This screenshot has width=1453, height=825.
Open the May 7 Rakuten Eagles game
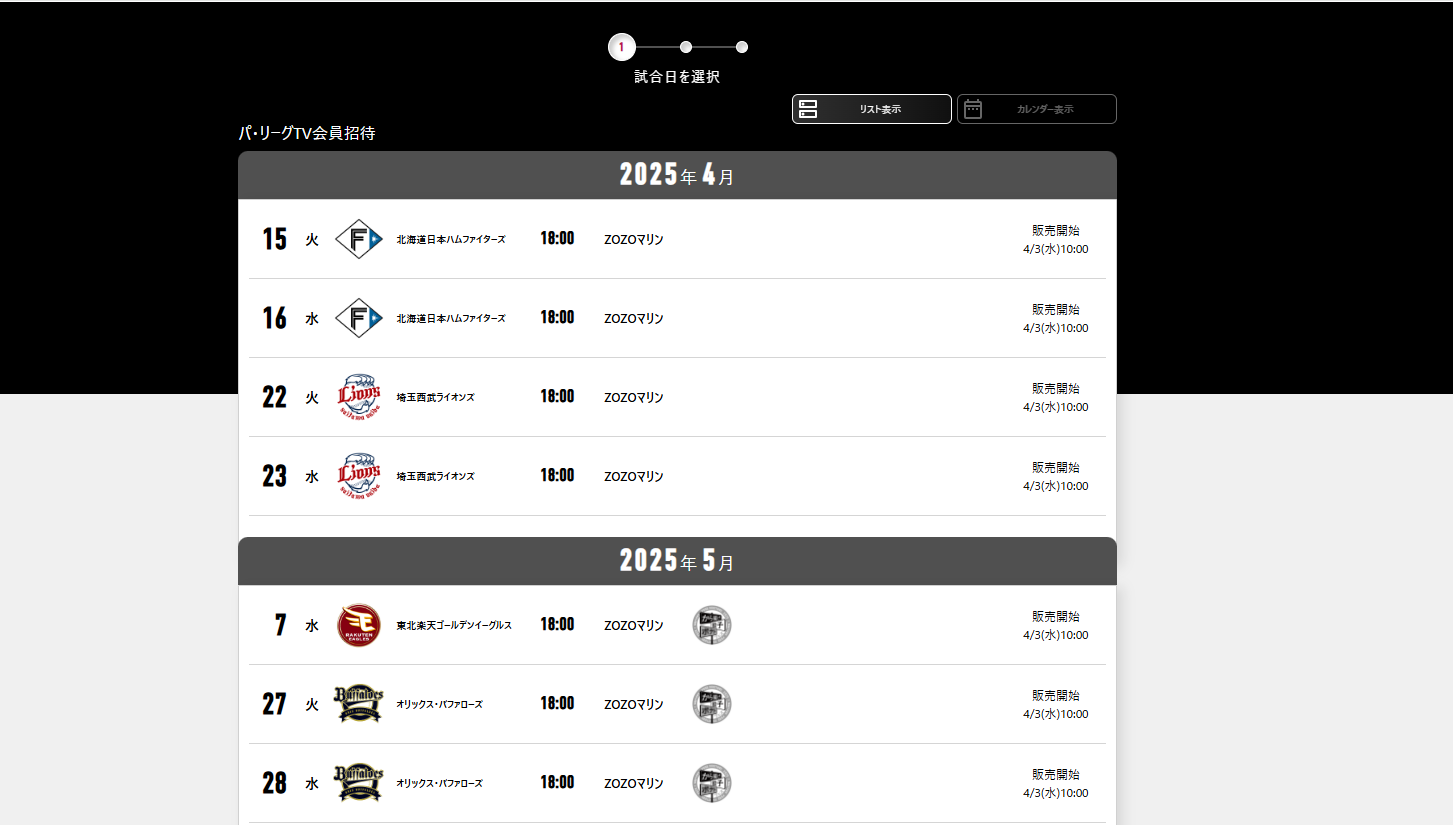(676, 625)
